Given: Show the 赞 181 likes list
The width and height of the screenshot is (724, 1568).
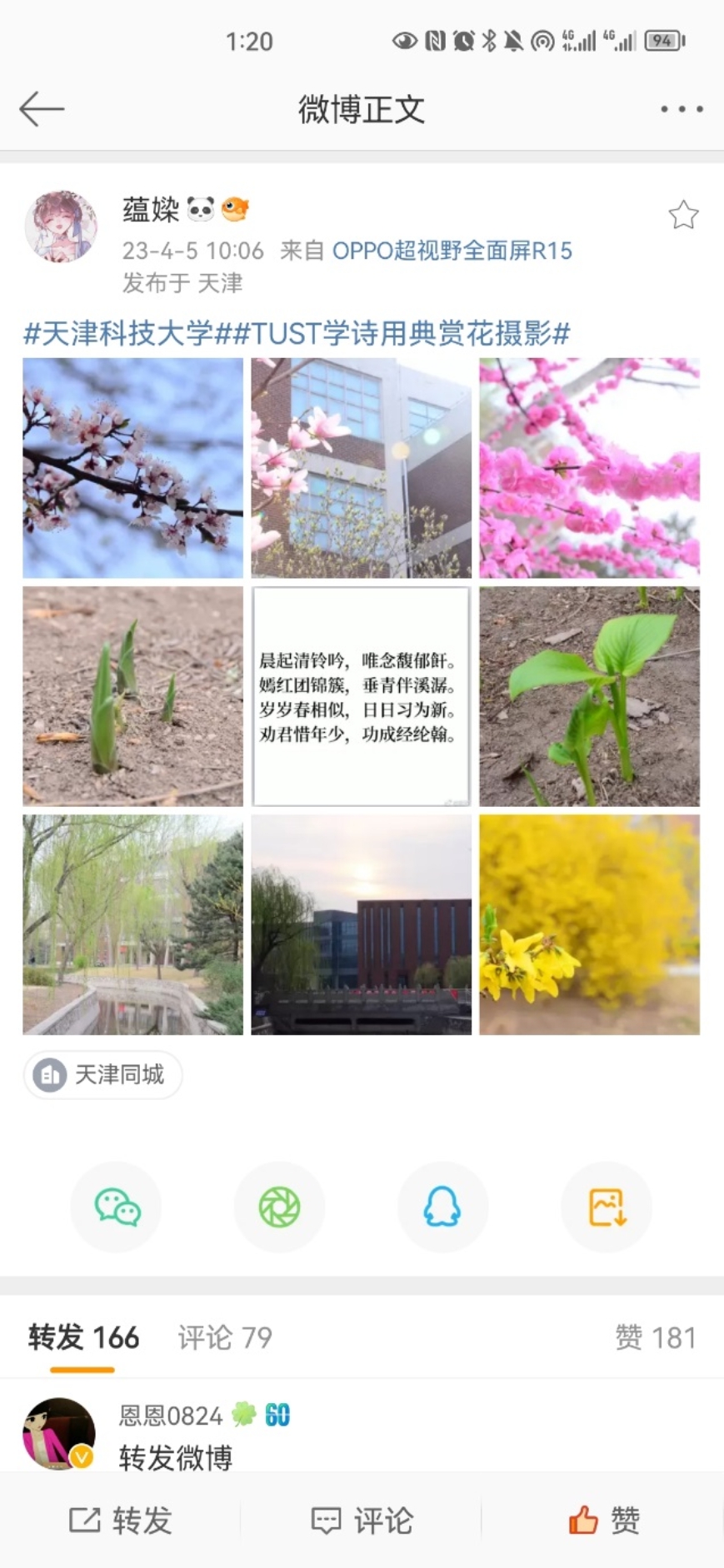Looking at the screenshot, I should click(655, 1337).
